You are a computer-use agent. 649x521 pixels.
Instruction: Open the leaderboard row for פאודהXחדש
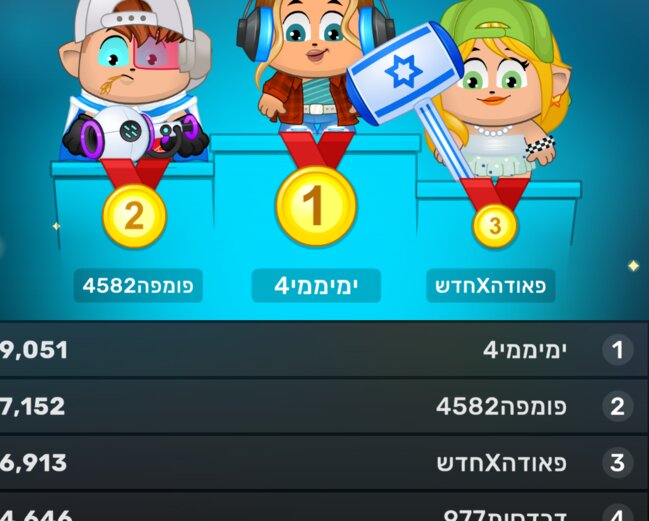pyautogui.click(x=324, y=463)
